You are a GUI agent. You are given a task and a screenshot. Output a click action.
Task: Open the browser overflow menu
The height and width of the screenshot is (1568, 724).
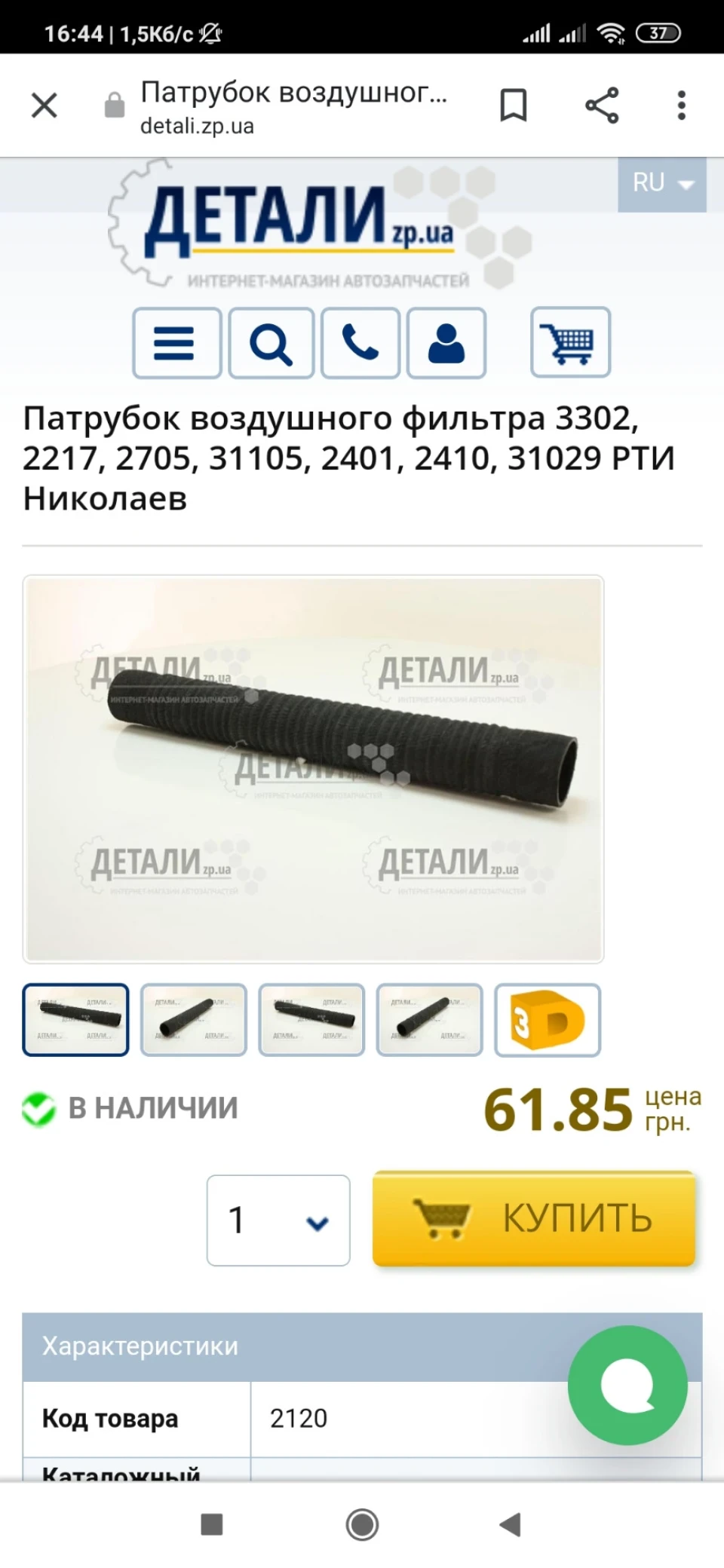(682, 106)
